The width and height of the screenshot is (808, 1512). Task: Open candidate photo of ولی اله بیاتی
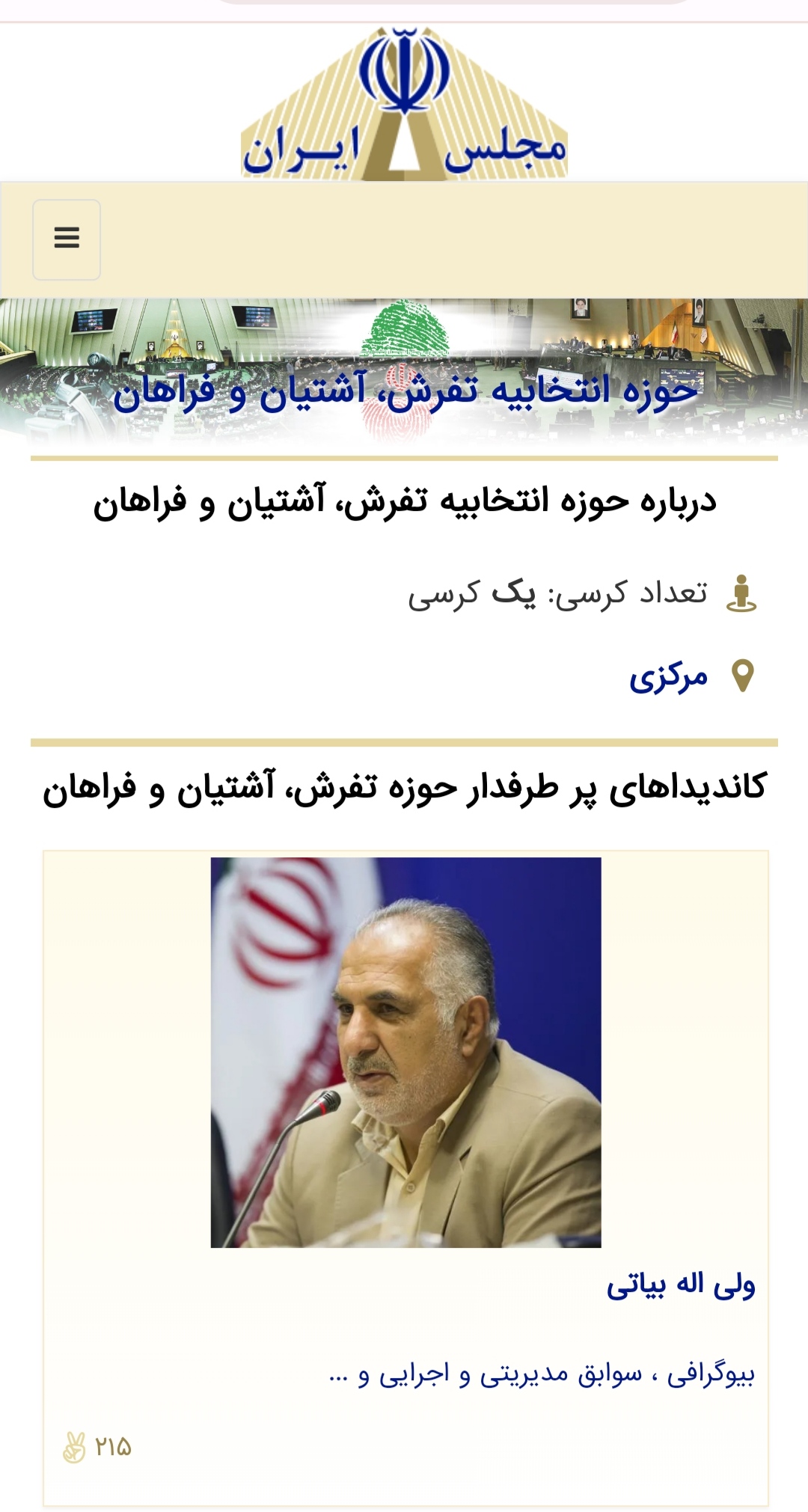pyautogui.click(x=405, y=1052)
